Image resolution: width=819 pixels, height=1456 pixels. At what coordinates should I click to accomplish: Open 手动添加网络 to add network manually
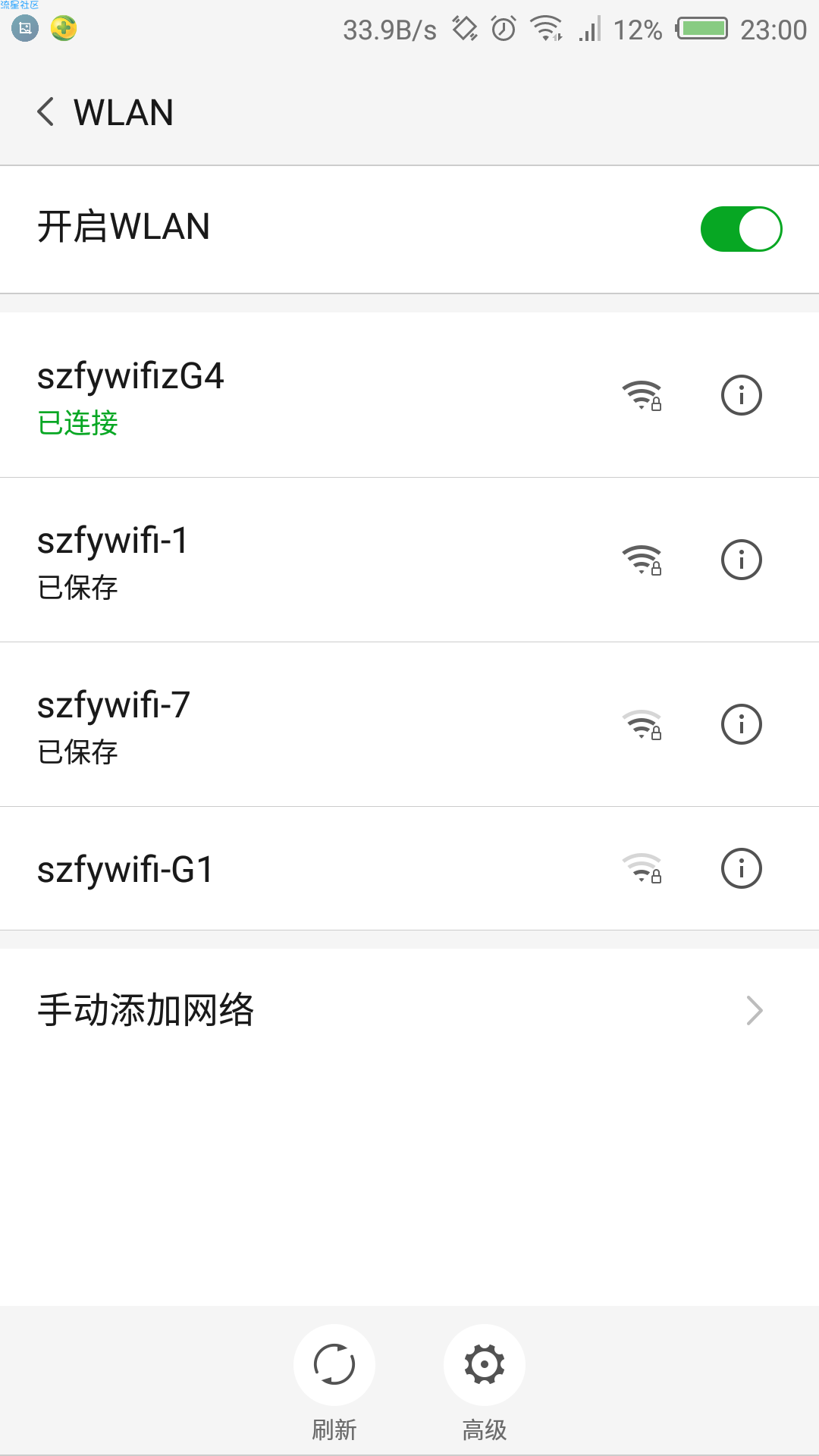tap(409, 1010)
